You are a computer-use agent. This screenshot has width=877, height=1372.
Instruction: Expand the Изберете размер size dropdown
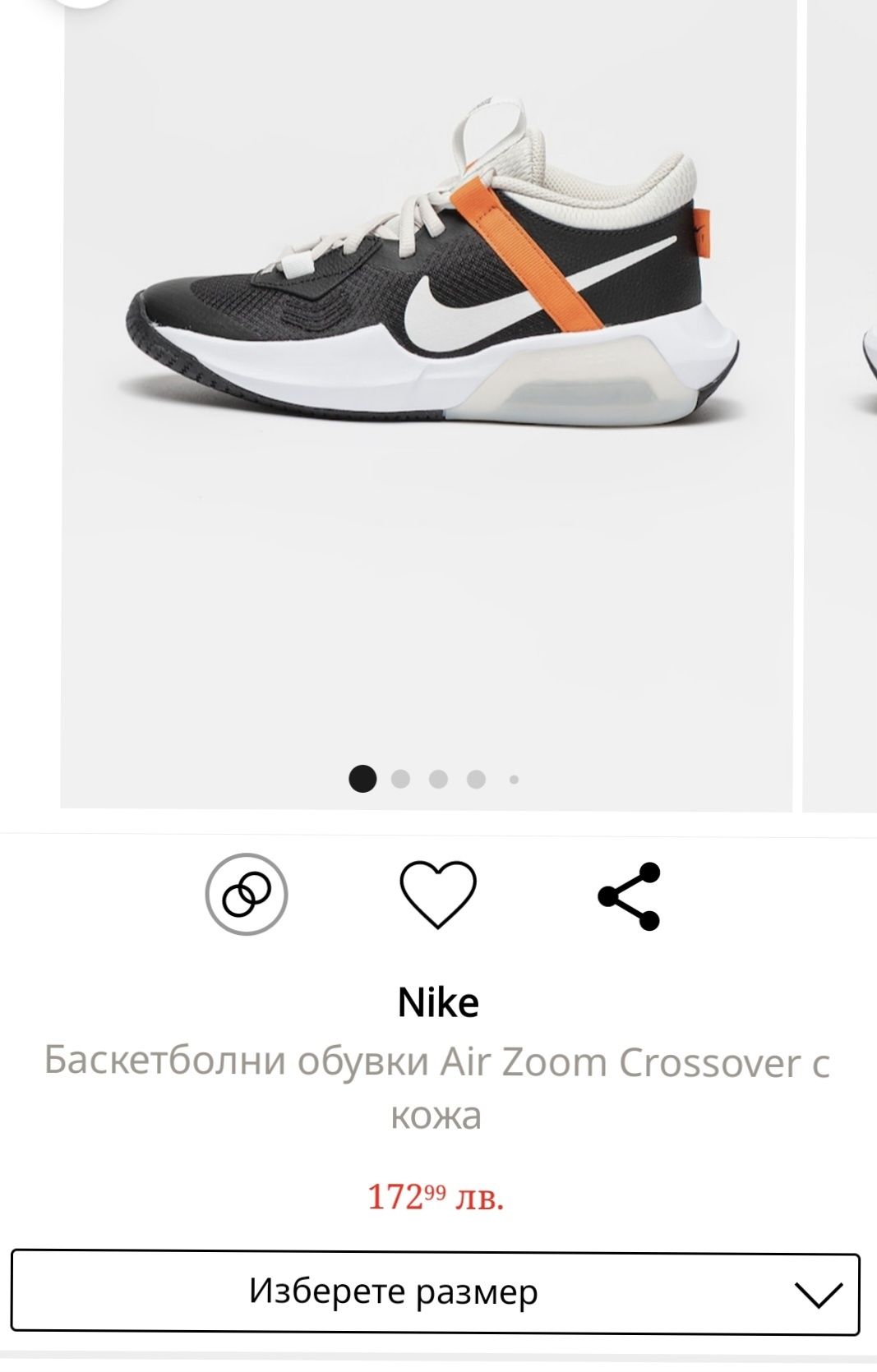436,1291
